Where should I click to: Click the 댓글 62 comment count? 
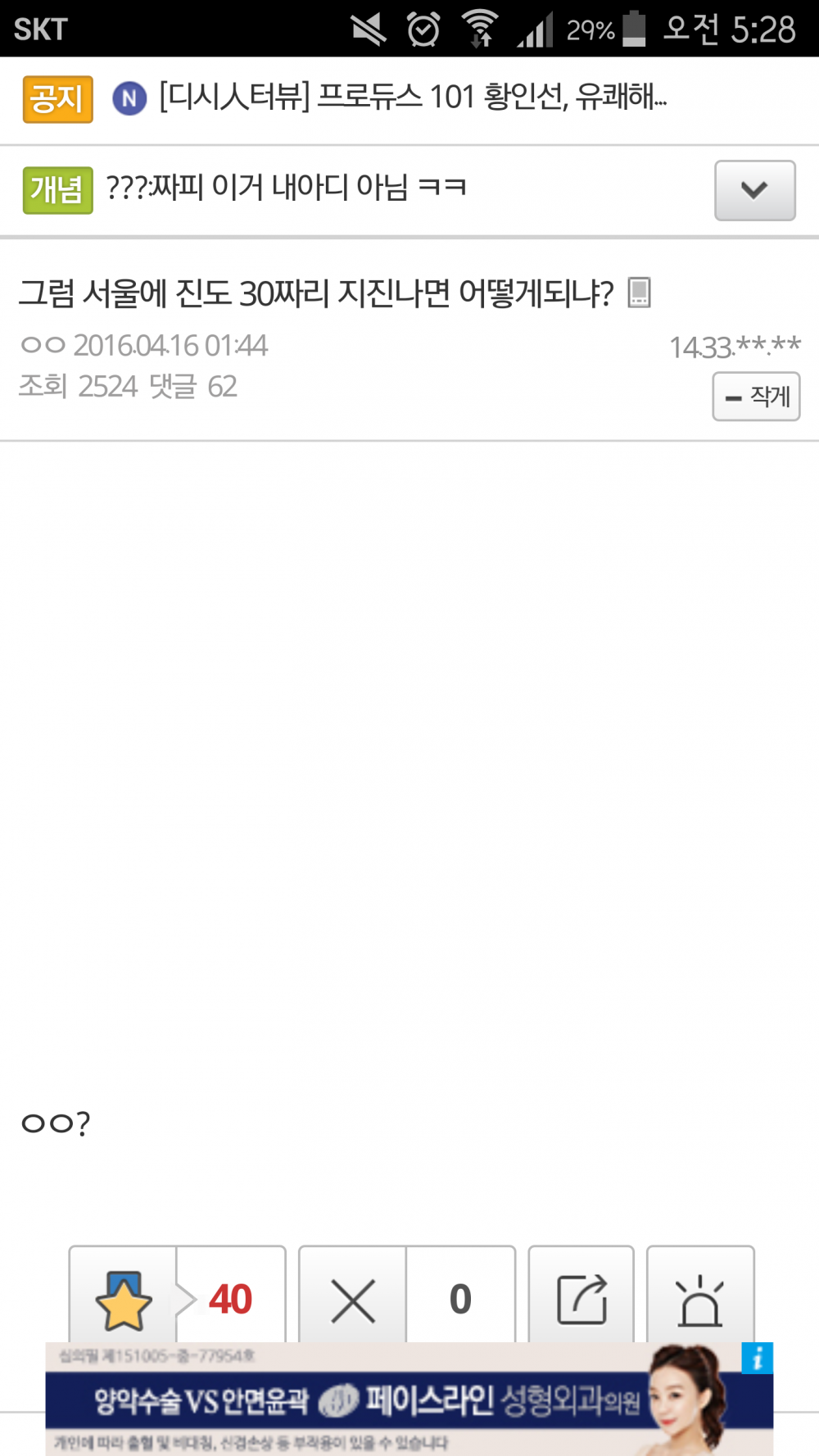[194, 386]
